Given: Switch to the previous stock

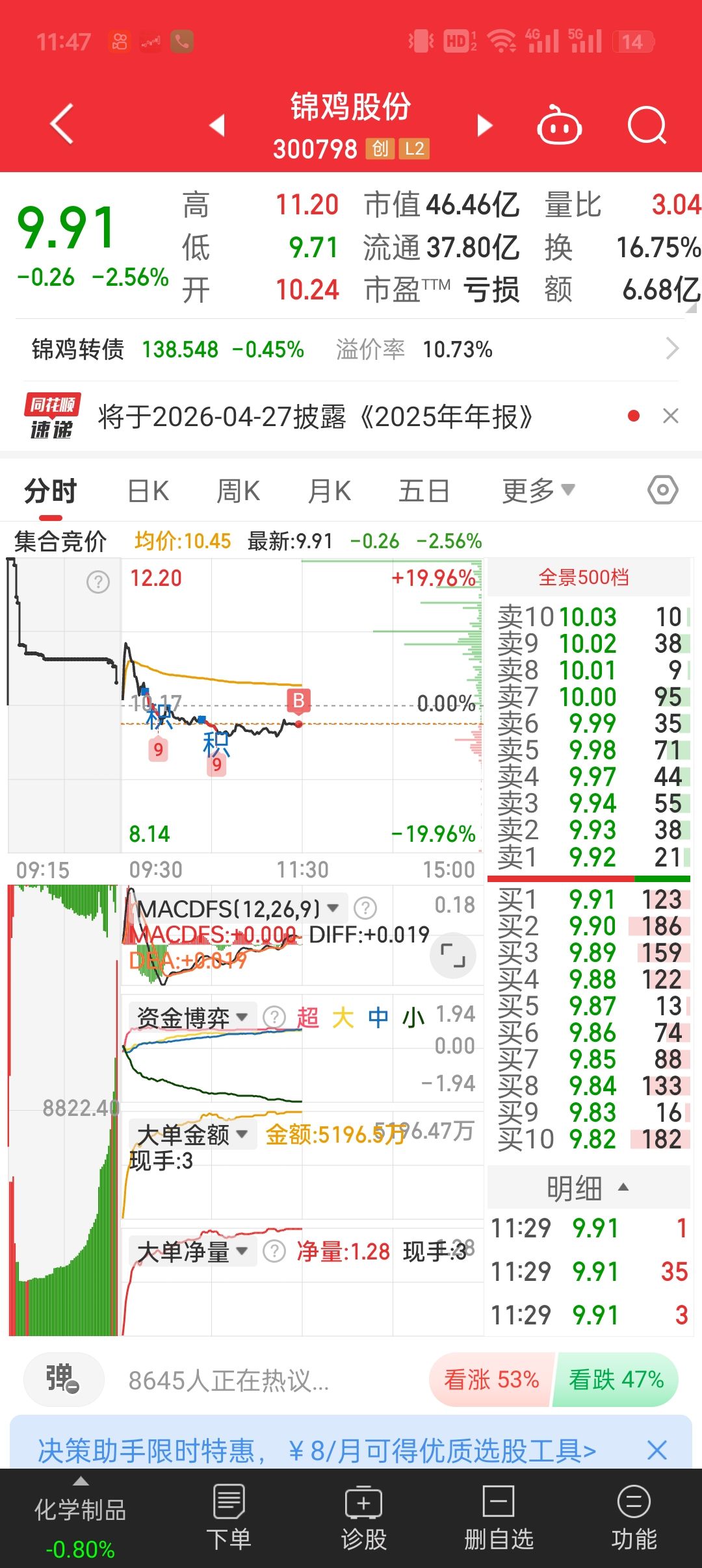Looking at the screenshot, I should point(218,125).
